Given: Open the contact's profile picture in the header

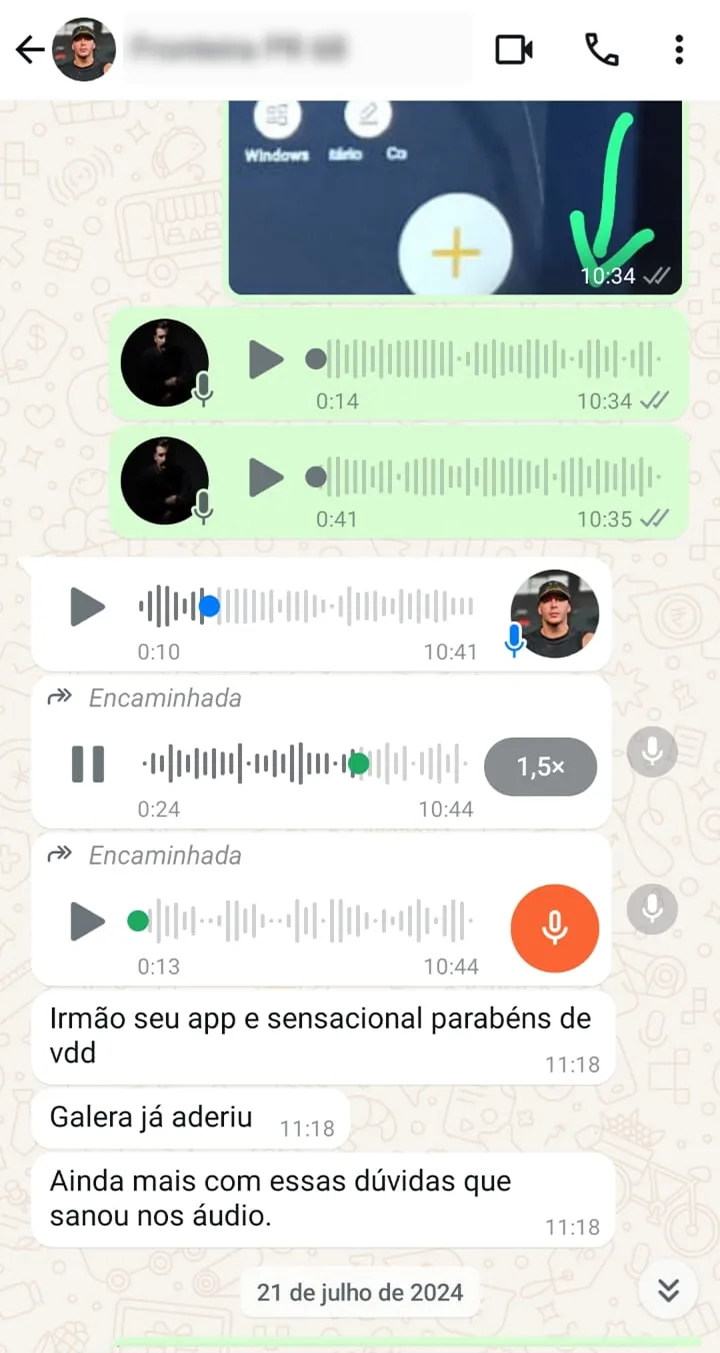Looking at the screenshot, I should click(84, 49).
